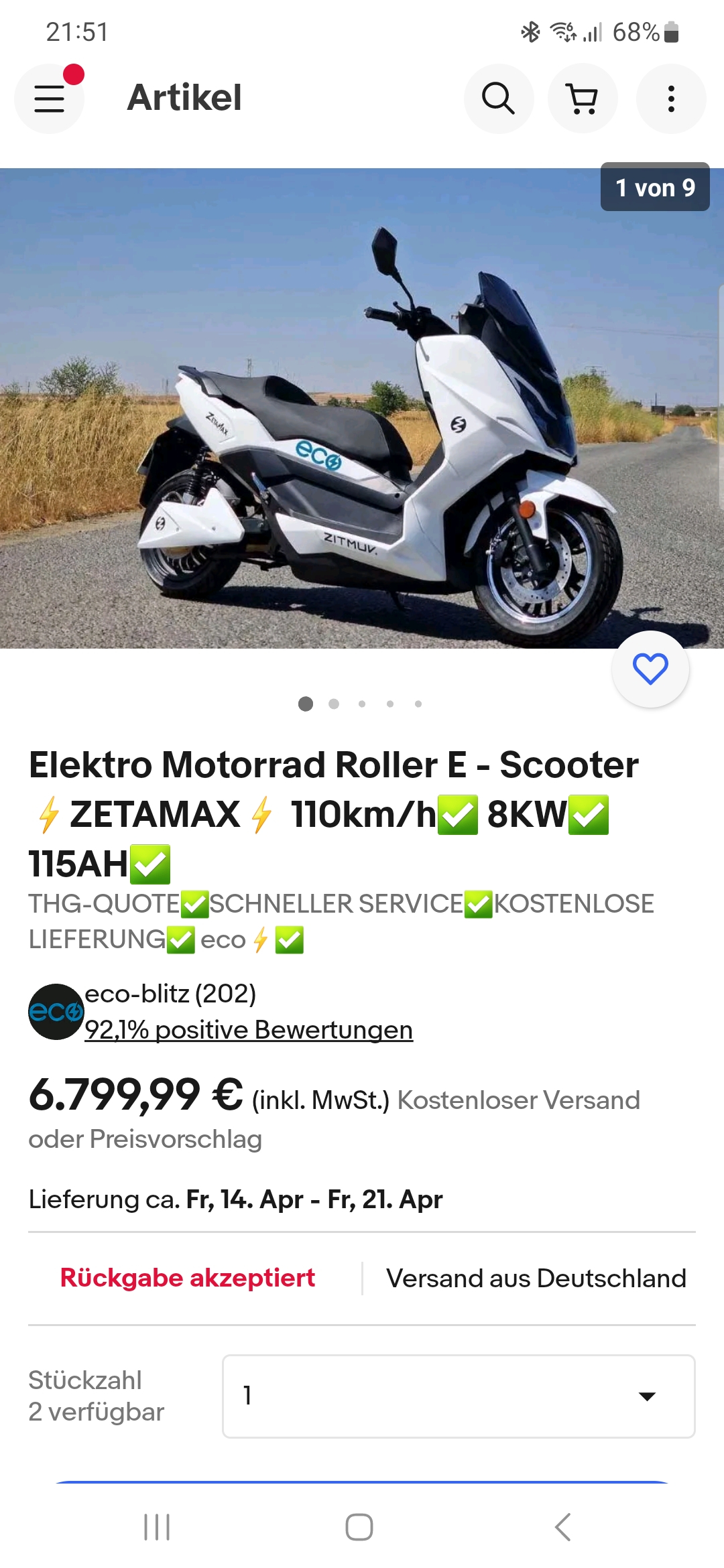Image resolution: width=724 pixels, height=1568 pixels.
Task: View 92,1% positive Bewertungen link
Action: pyautogui.click(x=249, y=1030)
